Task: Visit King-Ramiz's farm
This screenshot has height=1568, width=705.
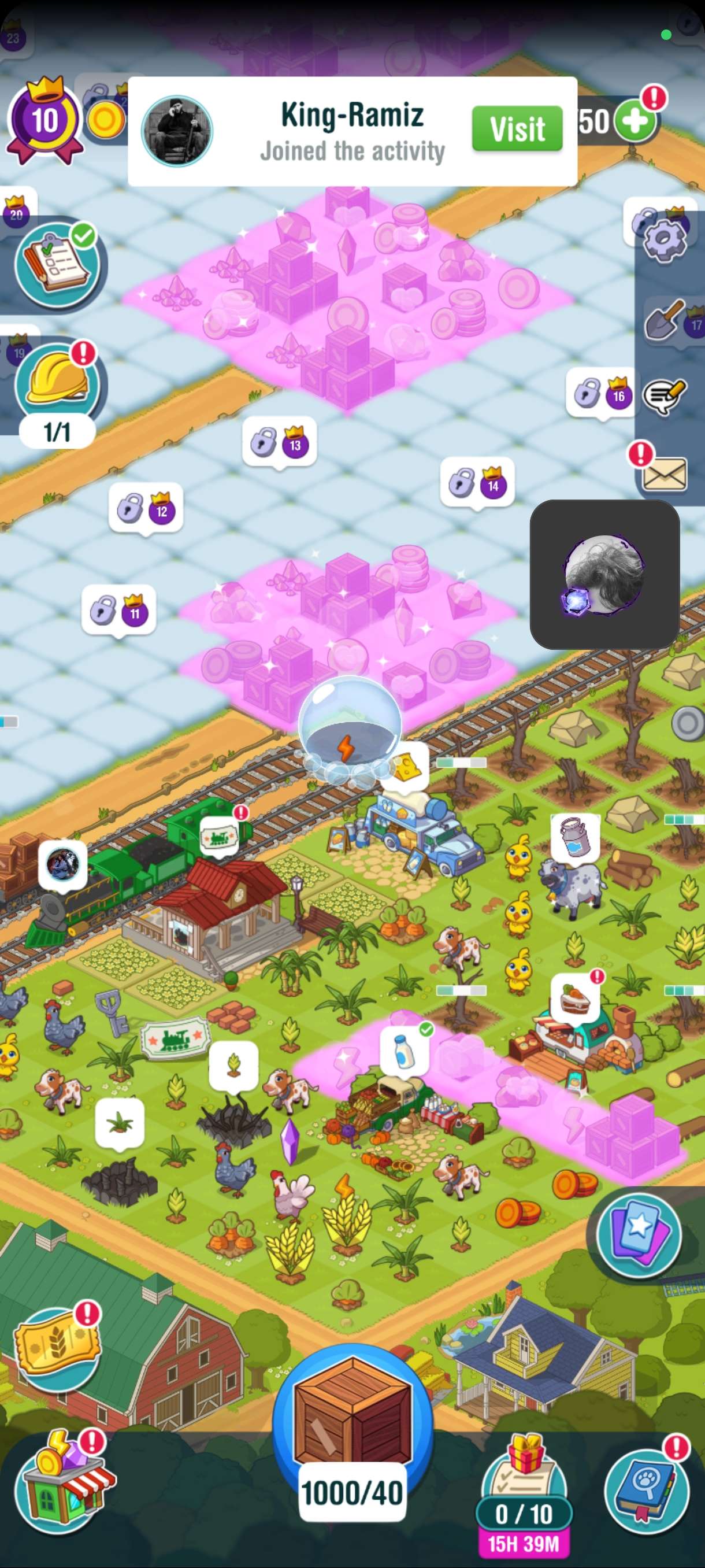Action: coord(517,129)
